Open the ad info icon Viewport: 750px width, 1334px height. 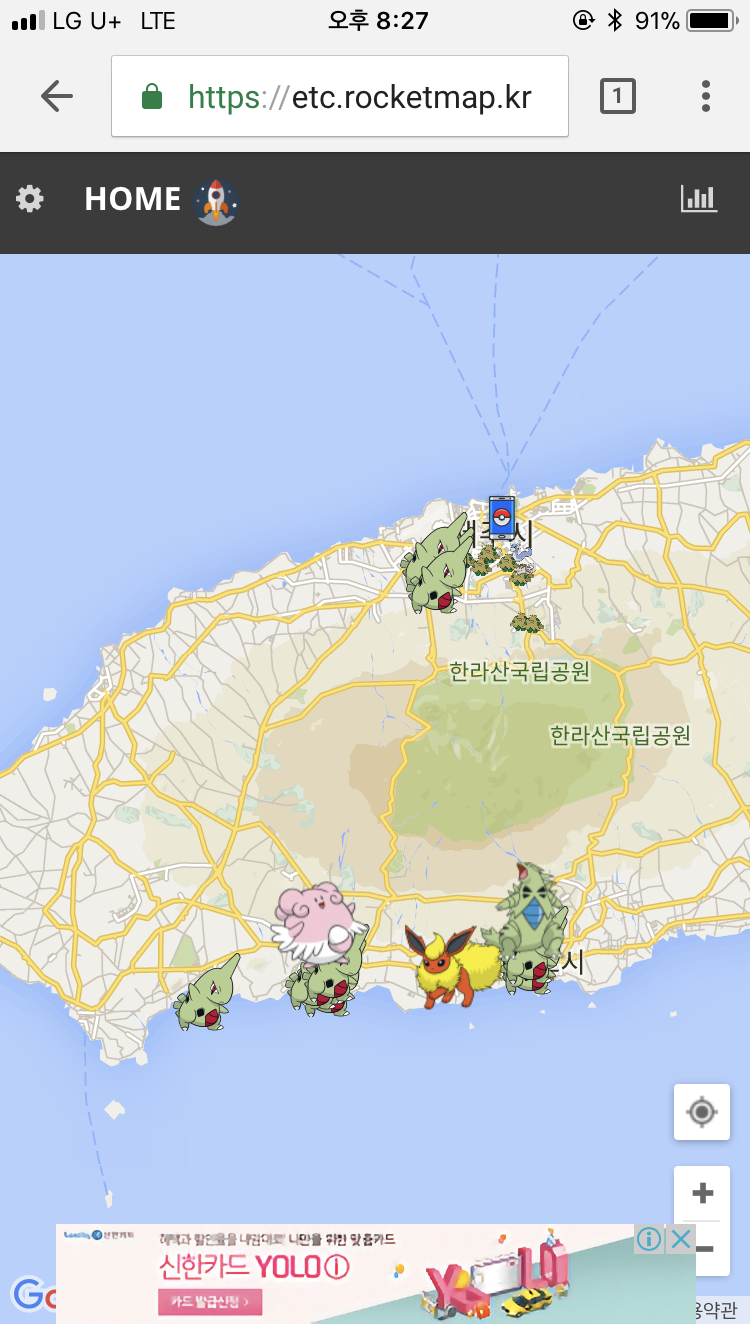(x=649, y=1240)
